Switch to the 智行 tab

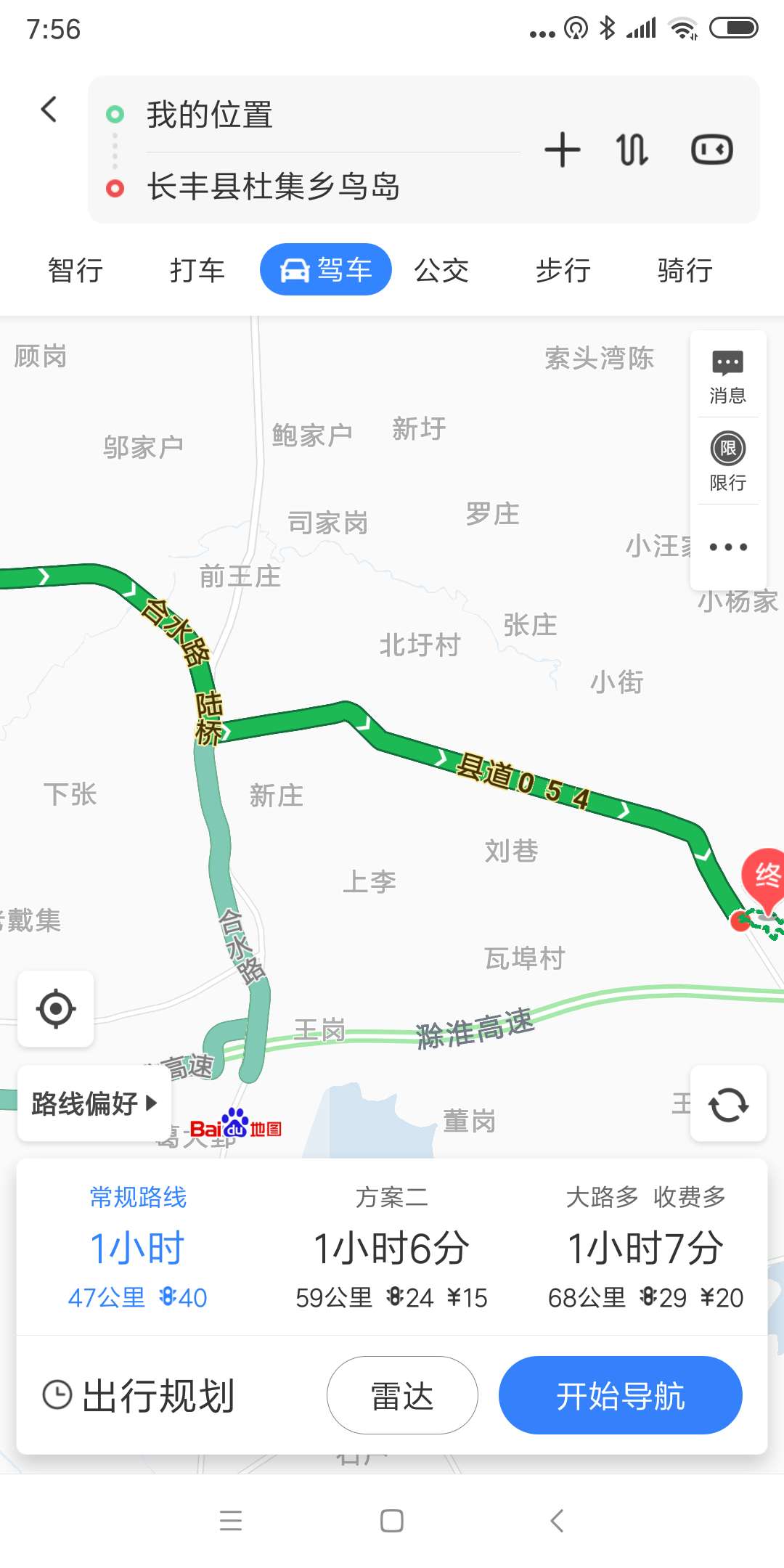tap(75, 270)
